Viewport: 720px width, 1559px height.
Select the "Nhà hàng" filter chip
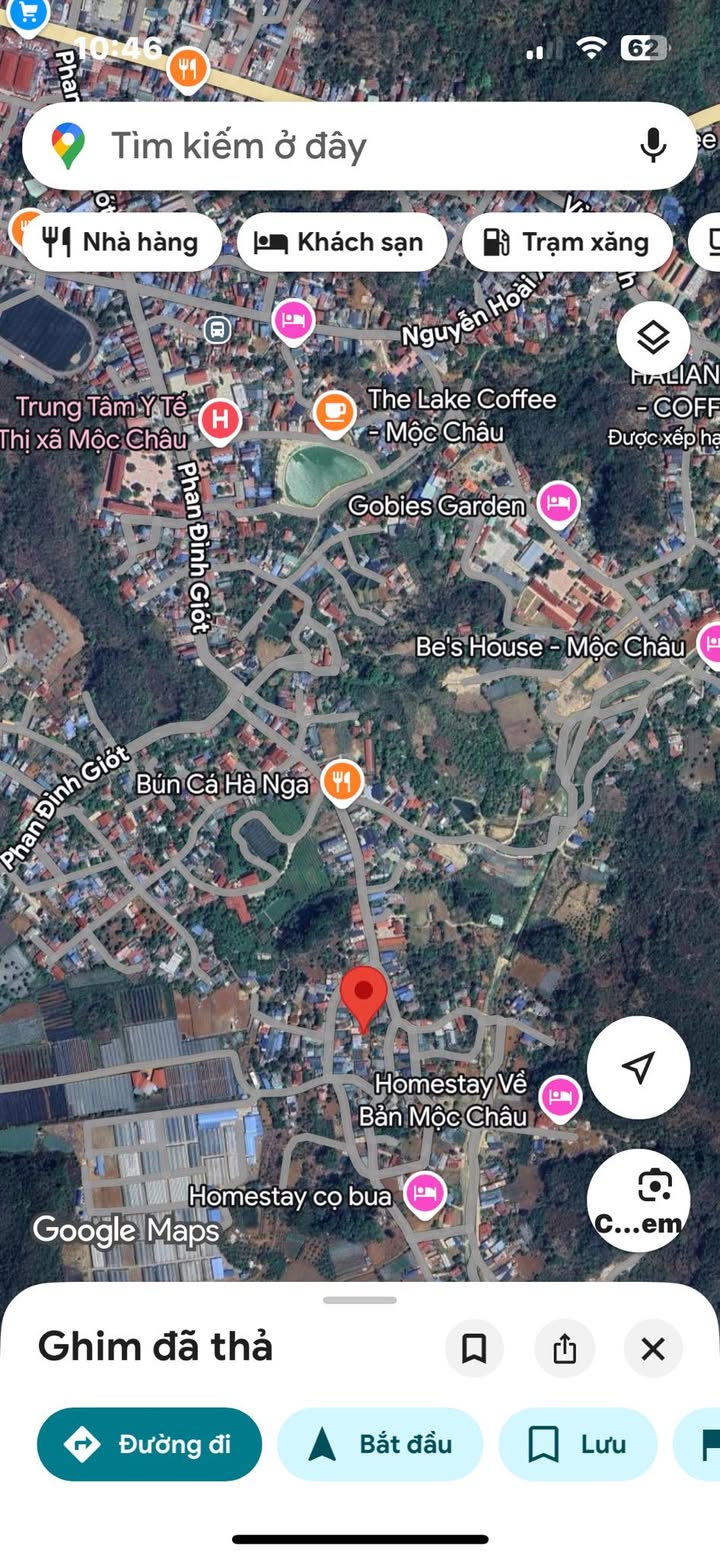121,242
